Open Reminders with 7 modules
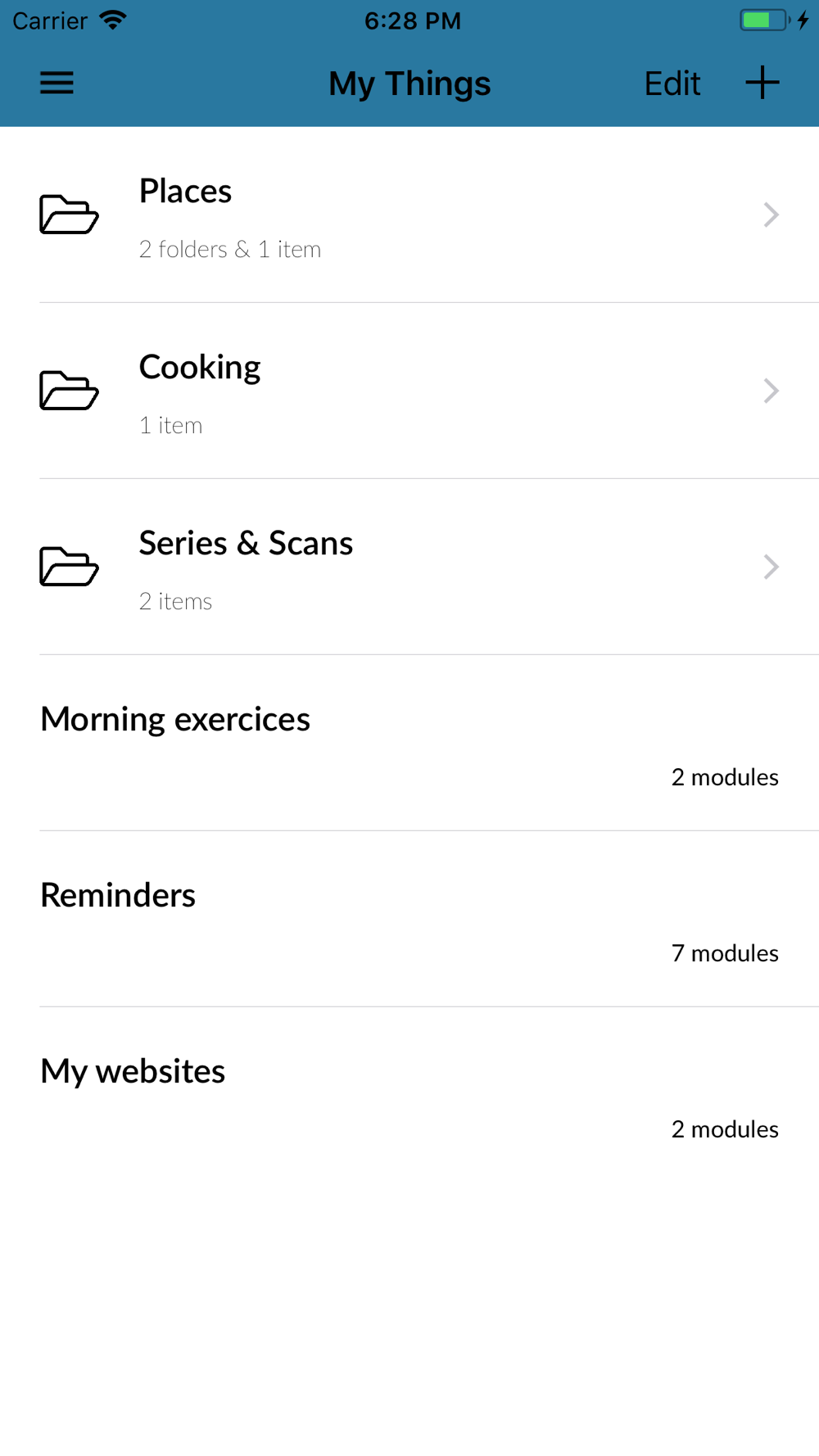The height and width of the screenshot is (1456, 819). point(409,919)
